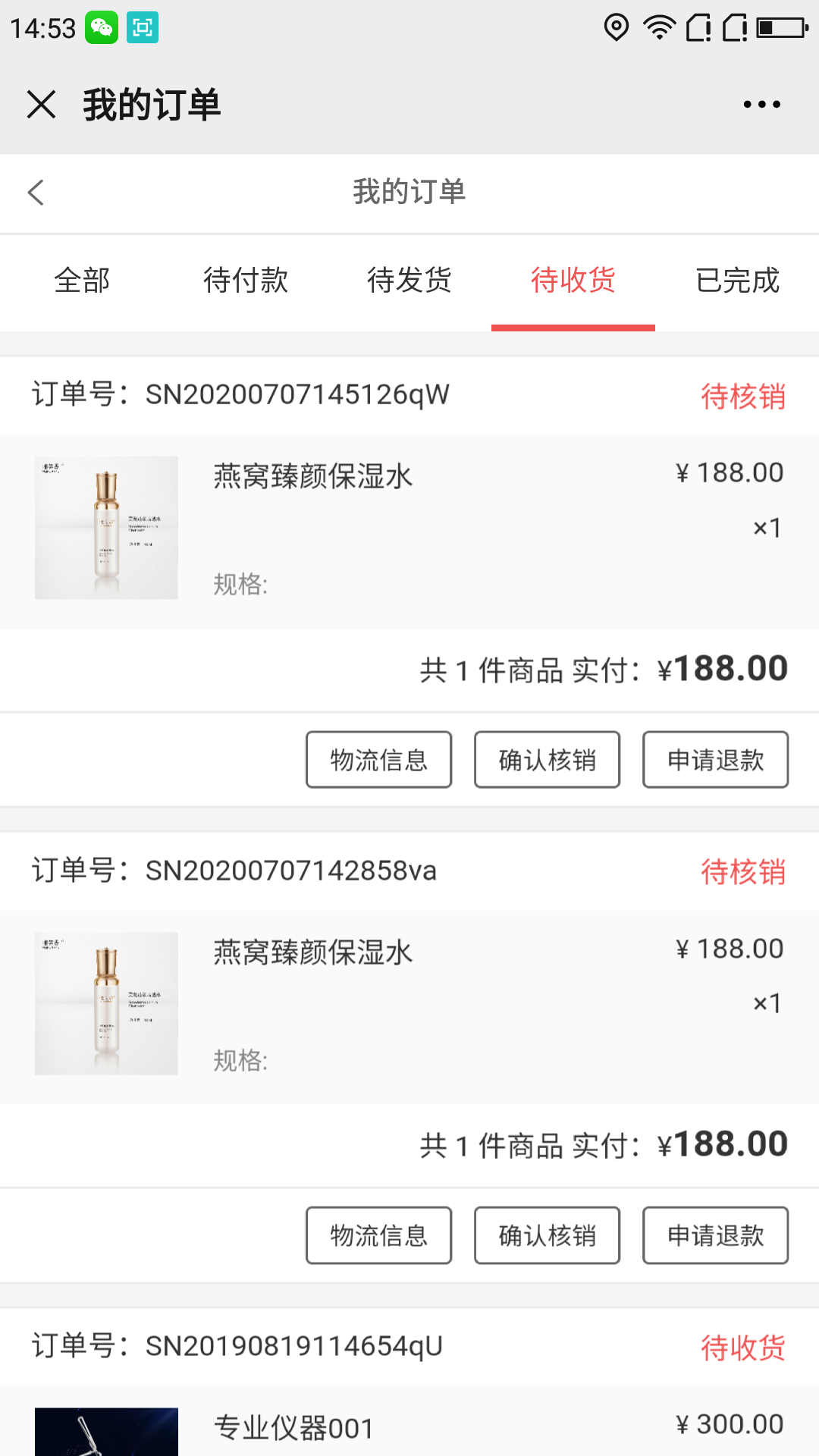View 物流信息 for order SN20200707145126qW
Viewport: 819px width, 1456px height.
pos(378,760)
